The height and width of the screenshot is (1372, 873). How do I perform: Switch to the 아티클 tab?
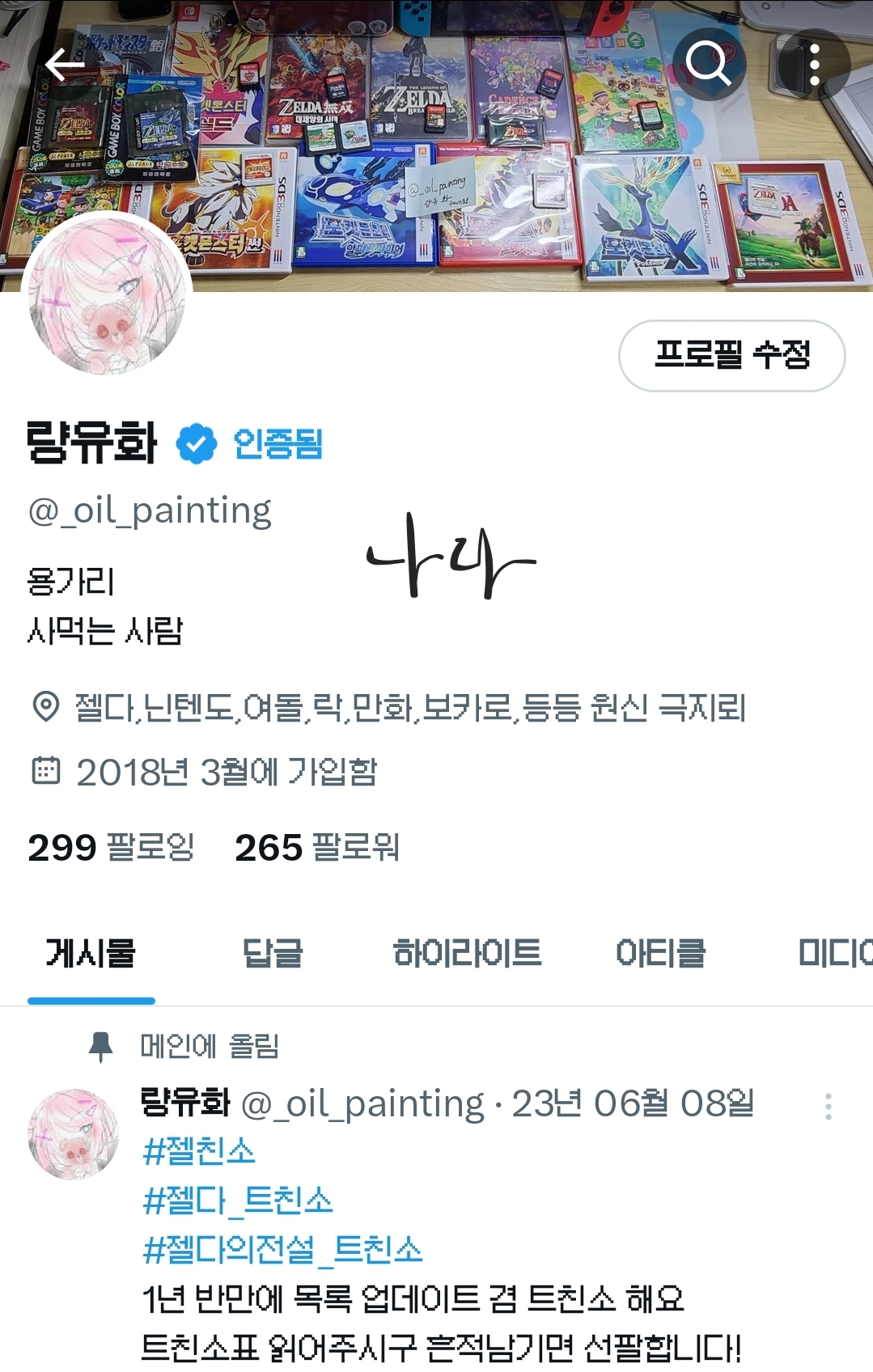(x=660, y=953)
